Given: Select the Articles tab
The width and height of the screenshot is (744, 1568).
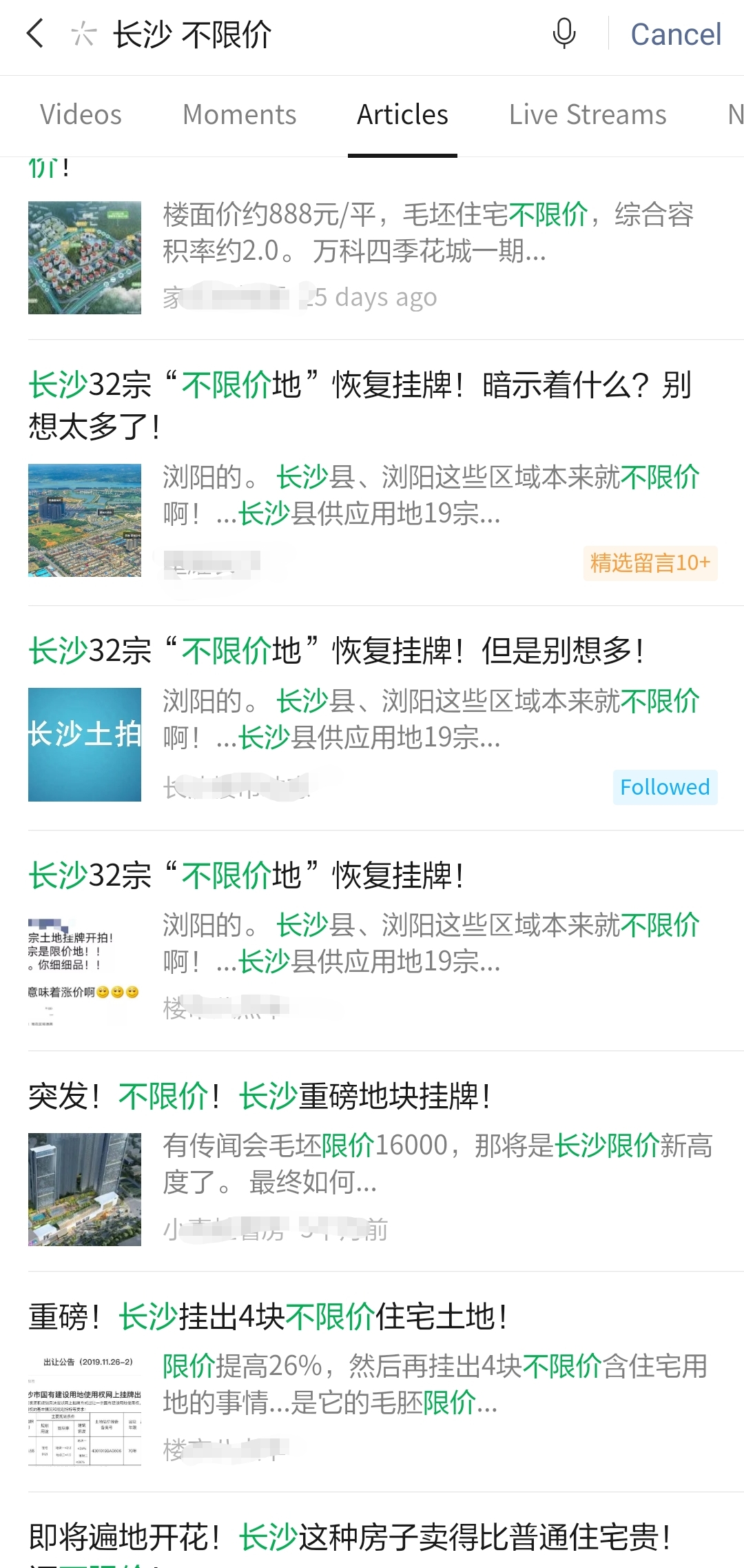Looking at the screenshot, I should (402, 114).
